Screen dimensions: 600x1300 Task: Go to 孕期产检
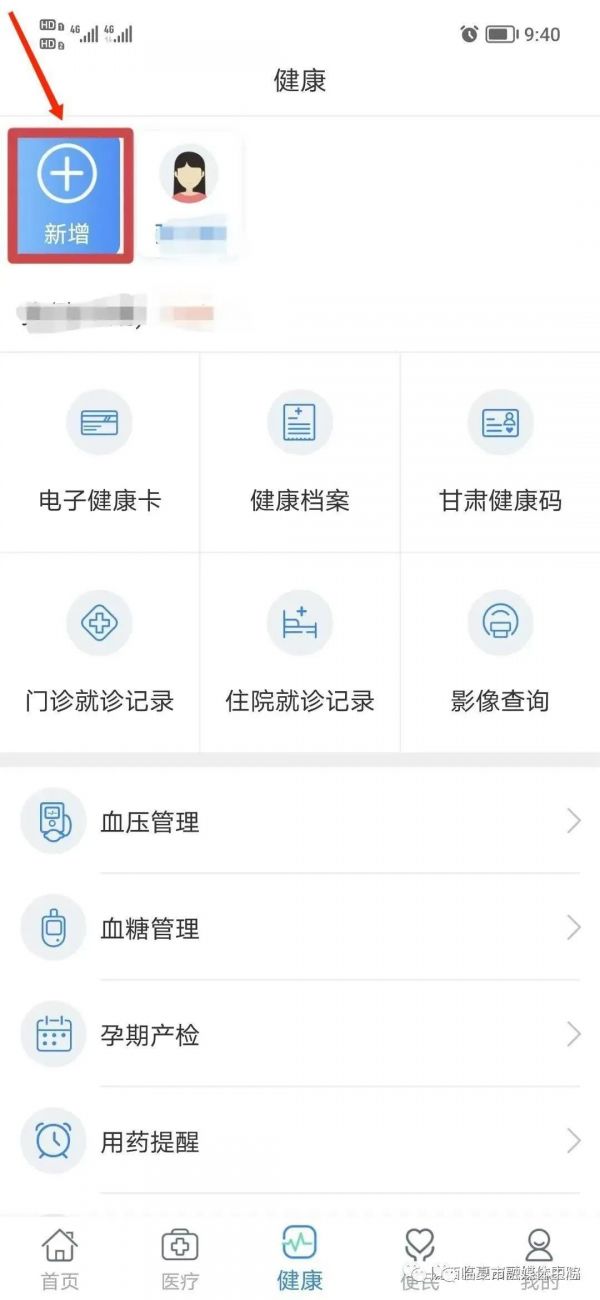click(300, 1035)
